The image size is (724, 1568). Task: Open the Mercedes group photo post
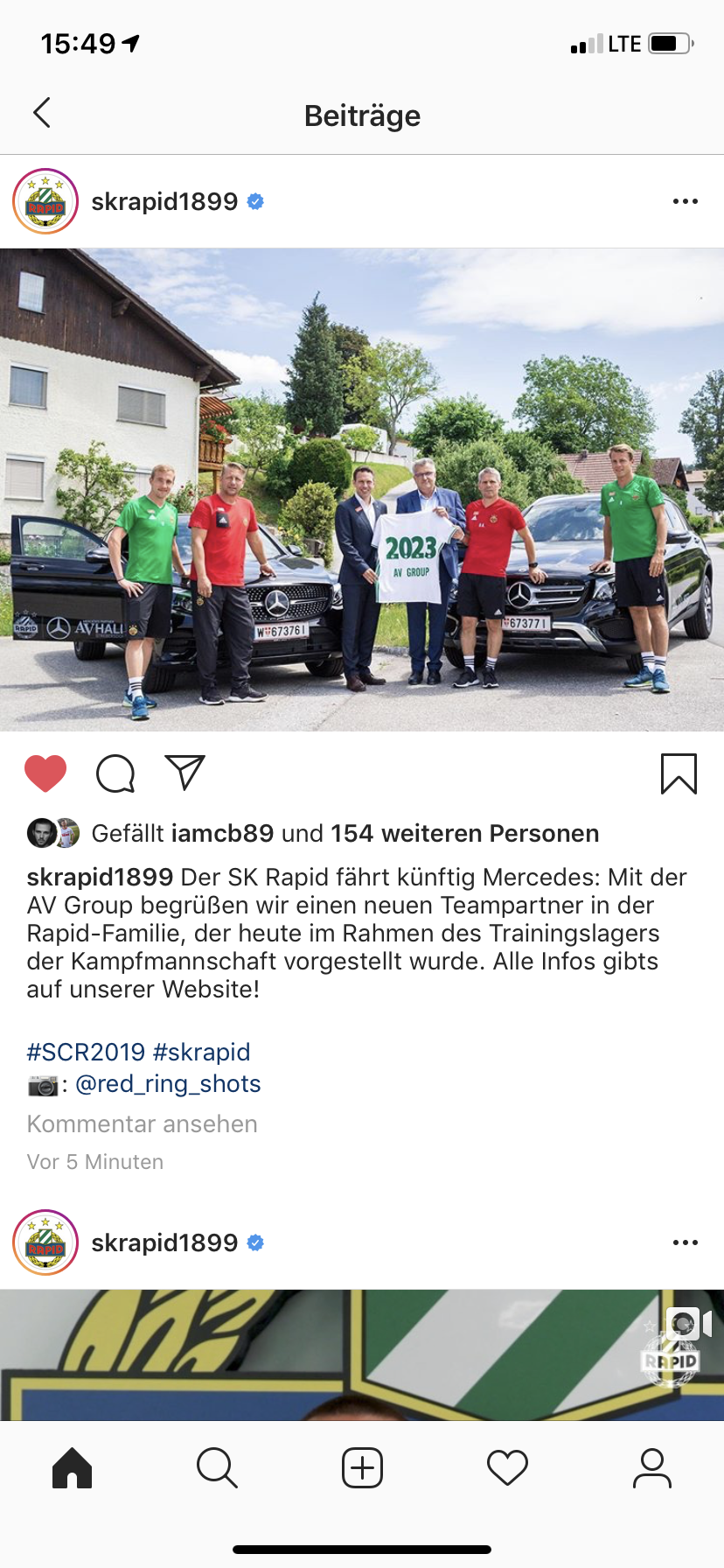[x=362, y=489]
